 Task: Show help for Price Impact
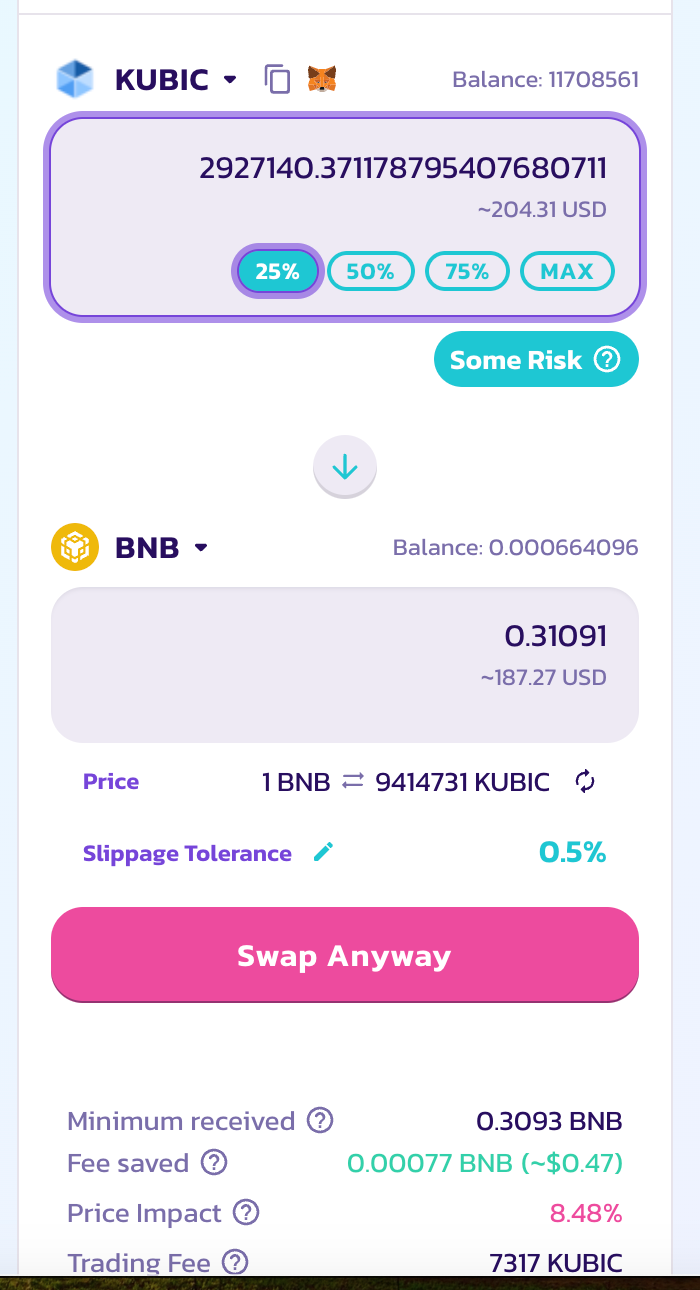point(246,1213)
